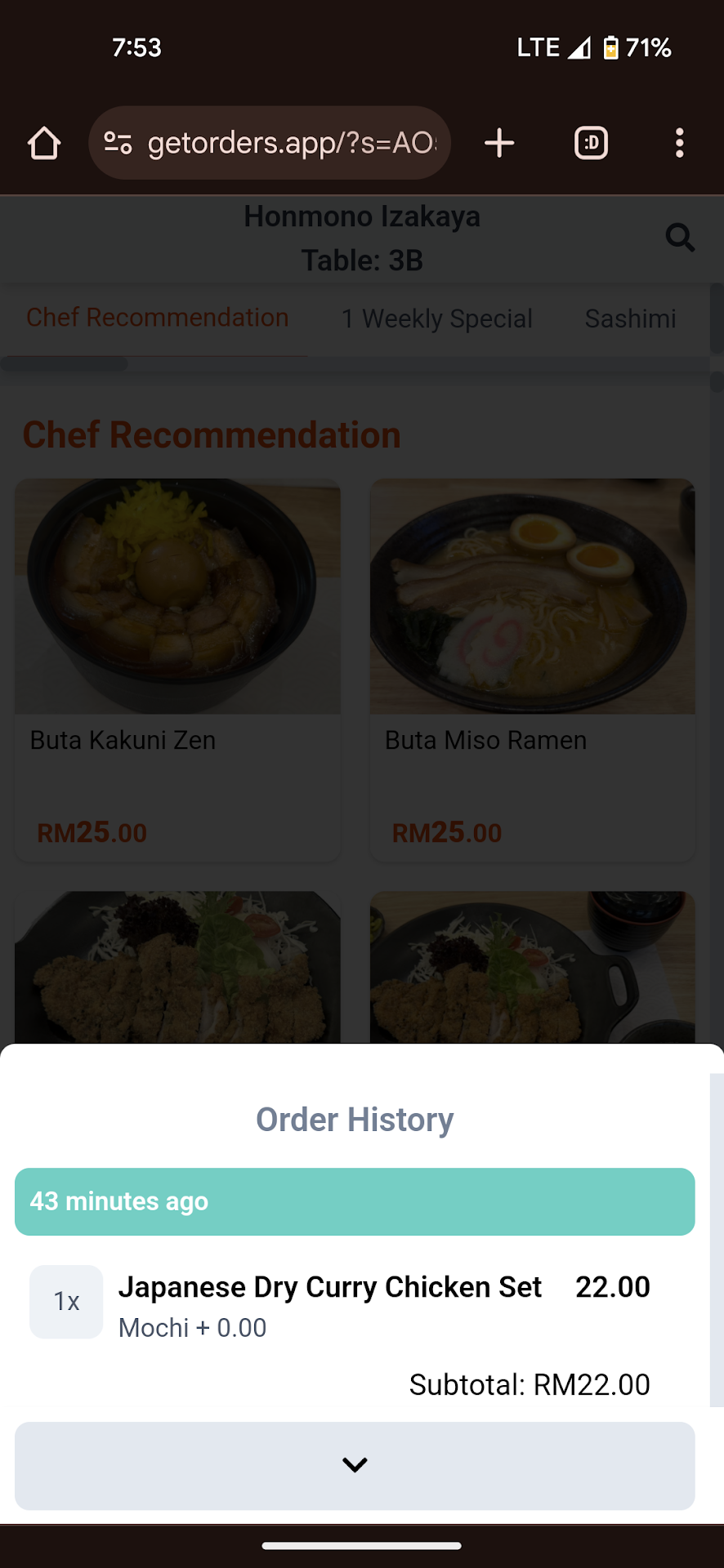Open the tab switcher
The width and height of the screenshot is (724, 1568).
pyautogui.click(x=591, y=144)
